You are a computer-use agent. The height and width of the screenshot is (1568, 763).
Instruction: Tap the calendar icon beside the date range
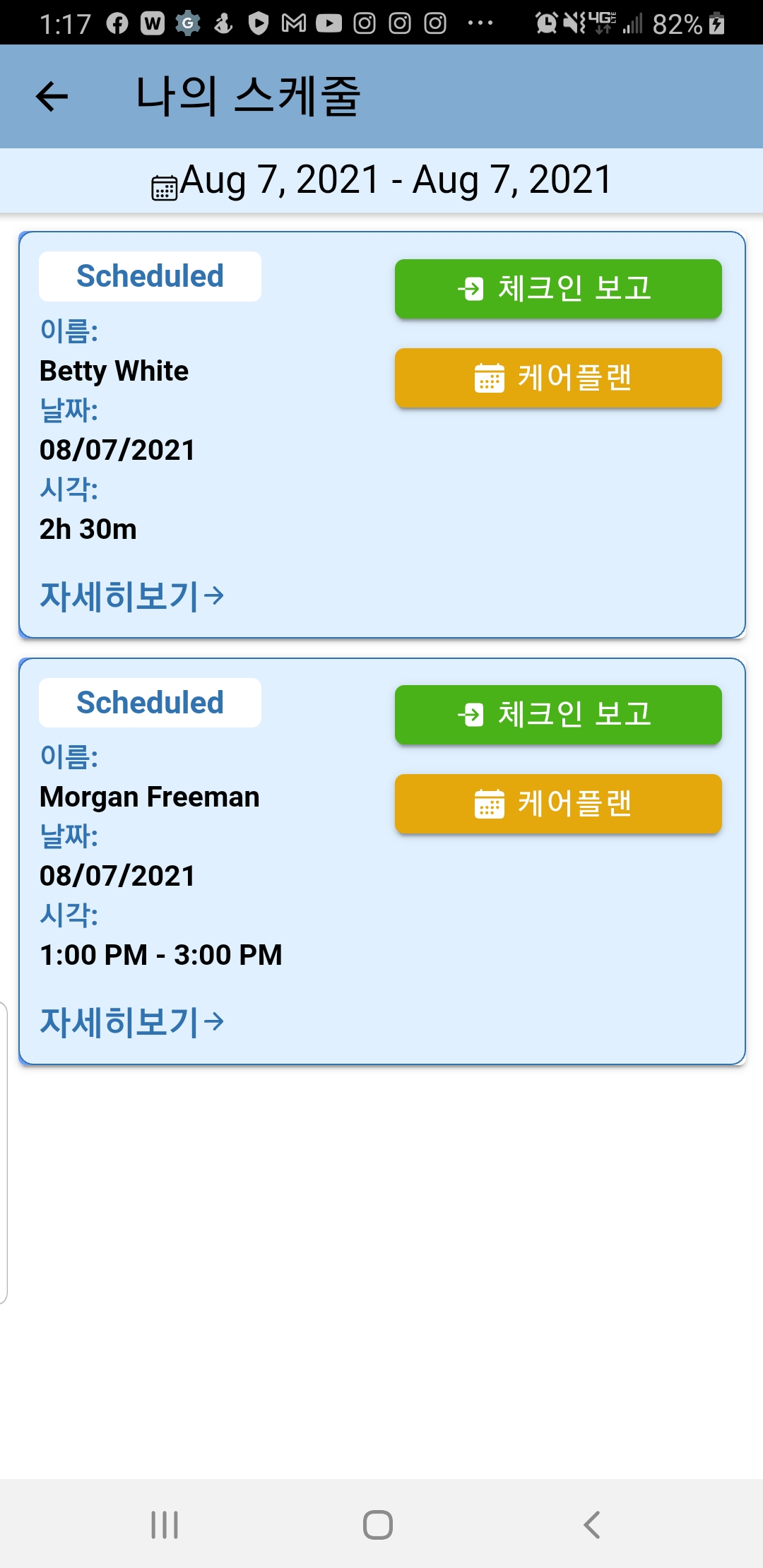pos(163,184)
